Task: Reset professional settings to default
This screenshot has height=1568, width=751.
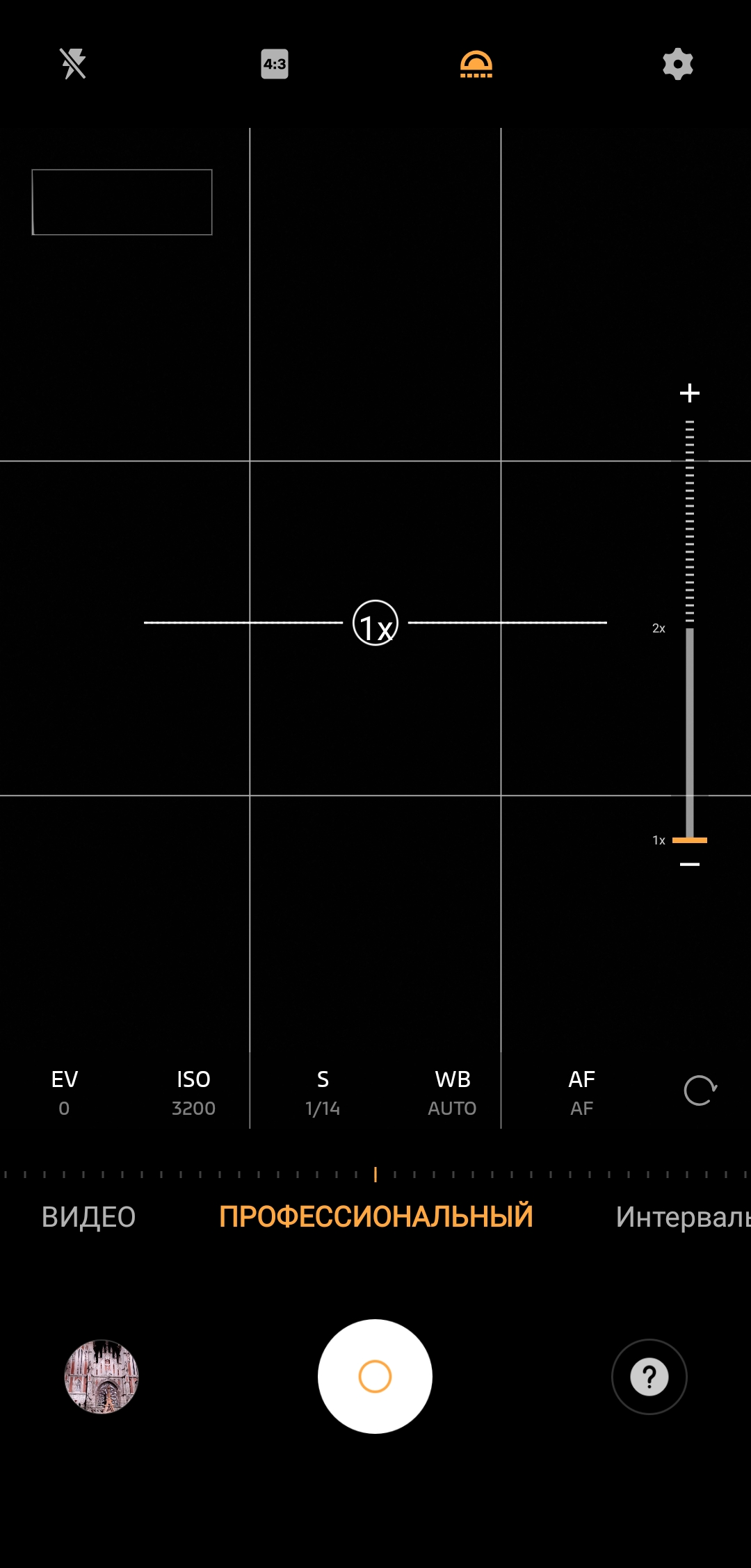Action: click(700, 1091)
